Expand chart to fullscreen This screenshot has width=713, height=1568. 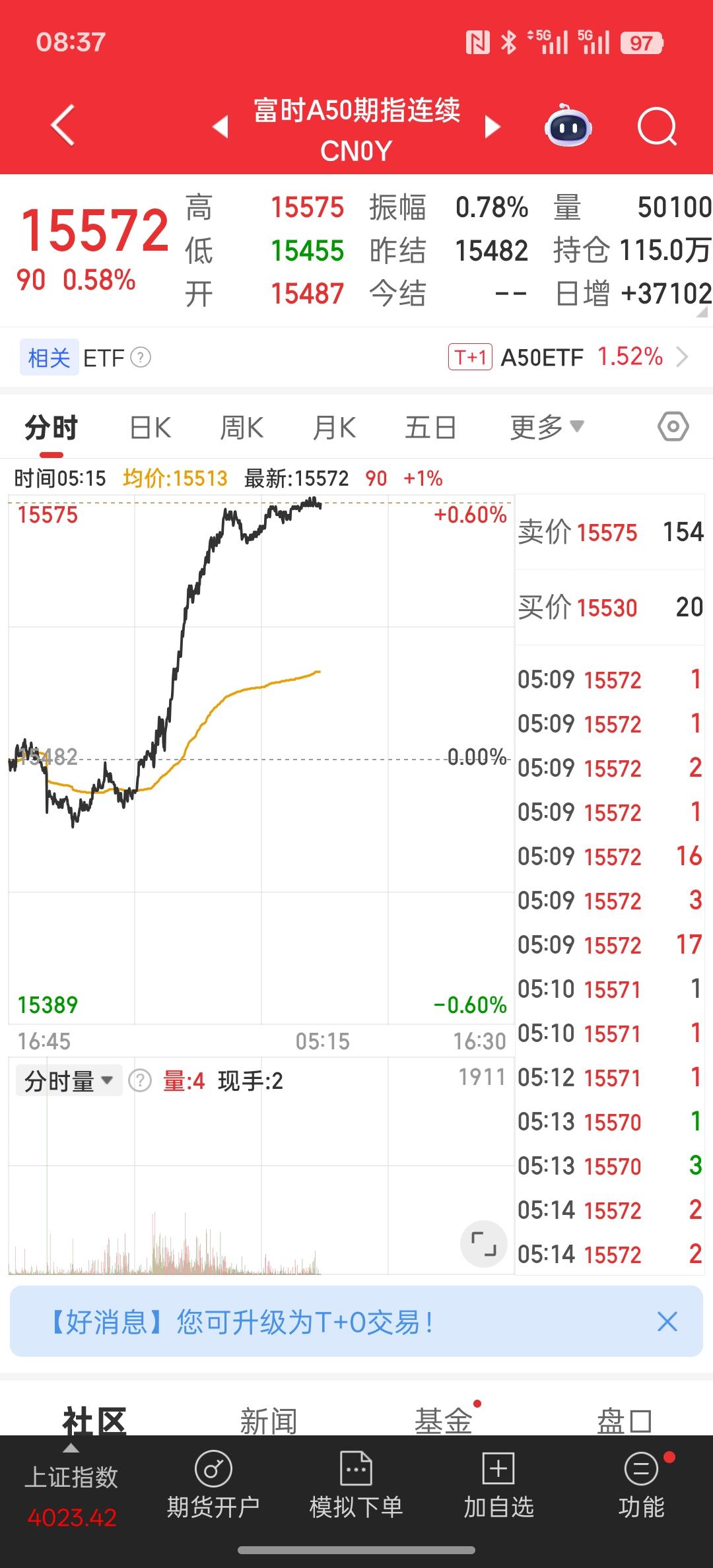pos(484,1245)
